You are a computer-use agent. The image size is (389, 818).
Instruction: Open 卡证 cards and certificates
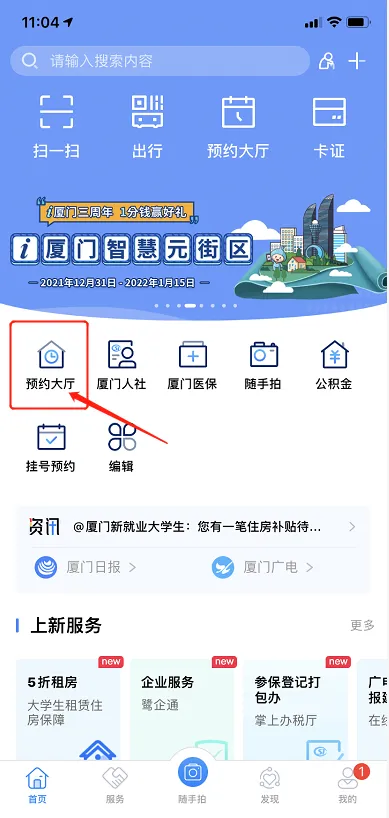(x=329, y=127)
